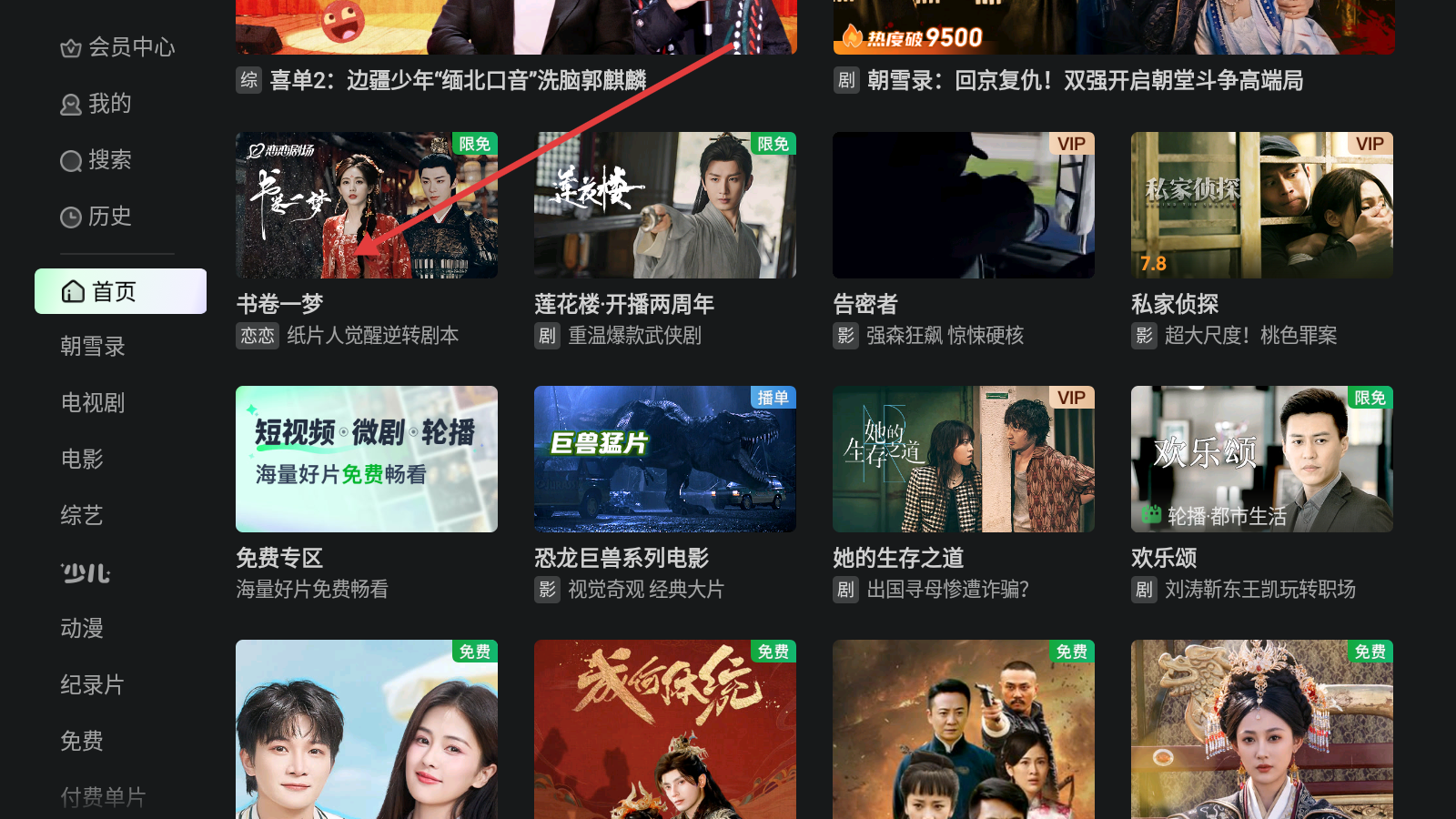Open the 纪录片 category

tap(93, 685)
